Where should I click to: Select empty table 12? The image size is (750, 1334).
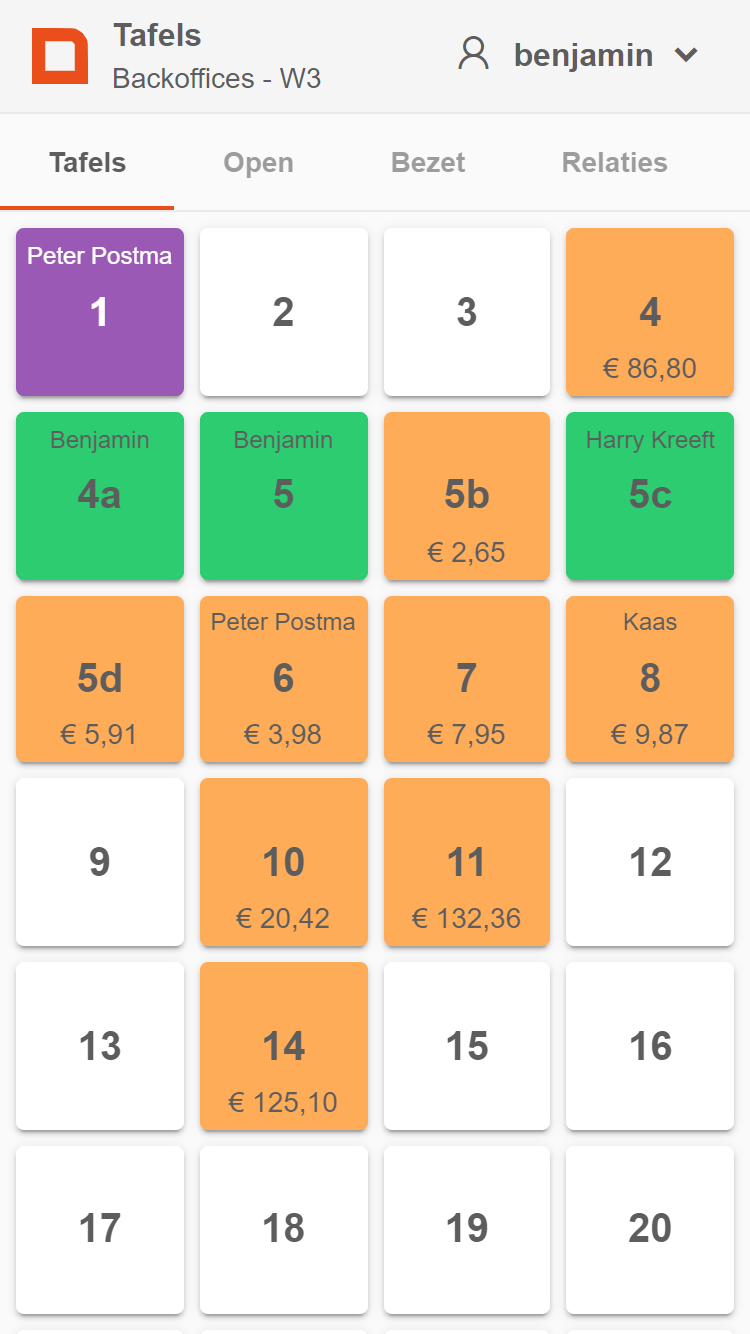coord(650,862)
